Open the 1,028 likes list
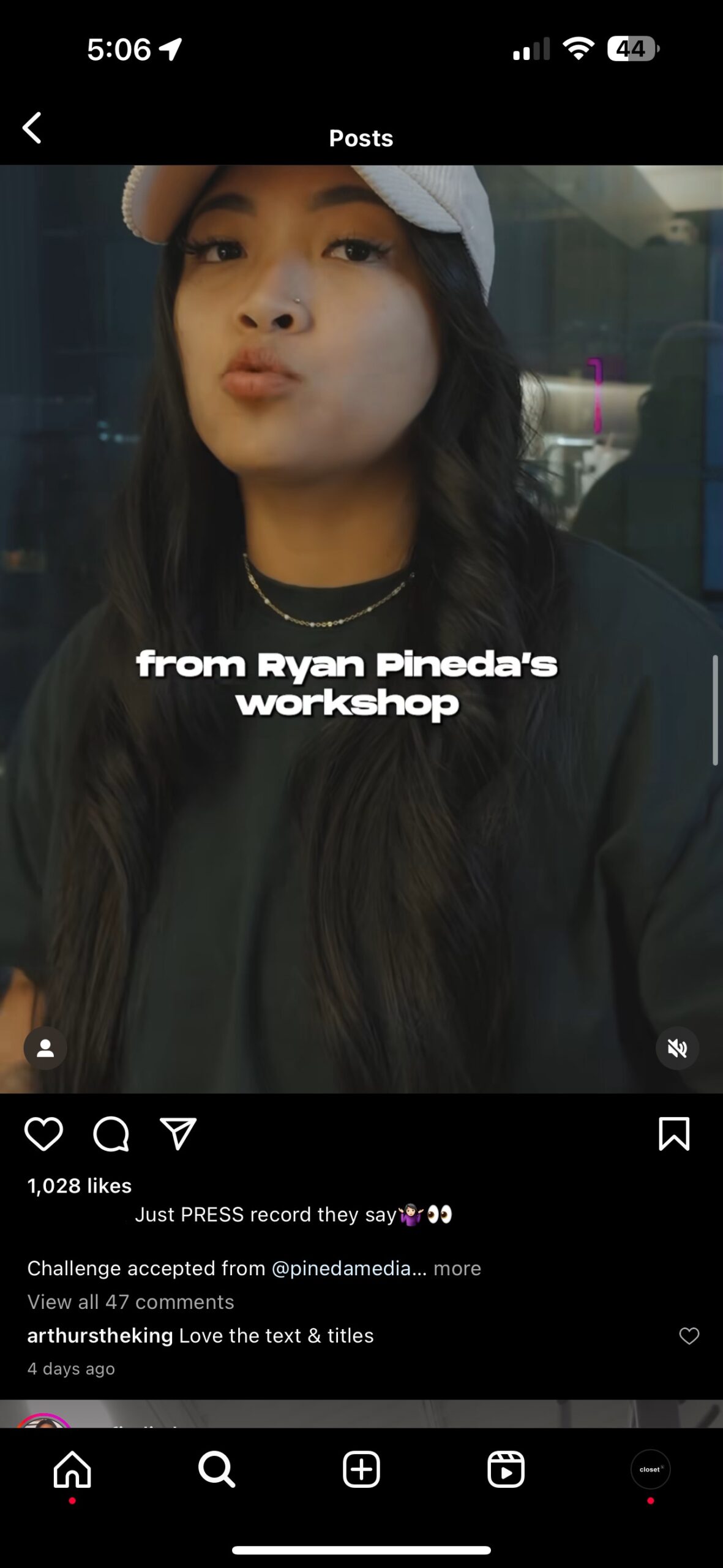Viewport: 723px width, 1568px height. 80,1185
